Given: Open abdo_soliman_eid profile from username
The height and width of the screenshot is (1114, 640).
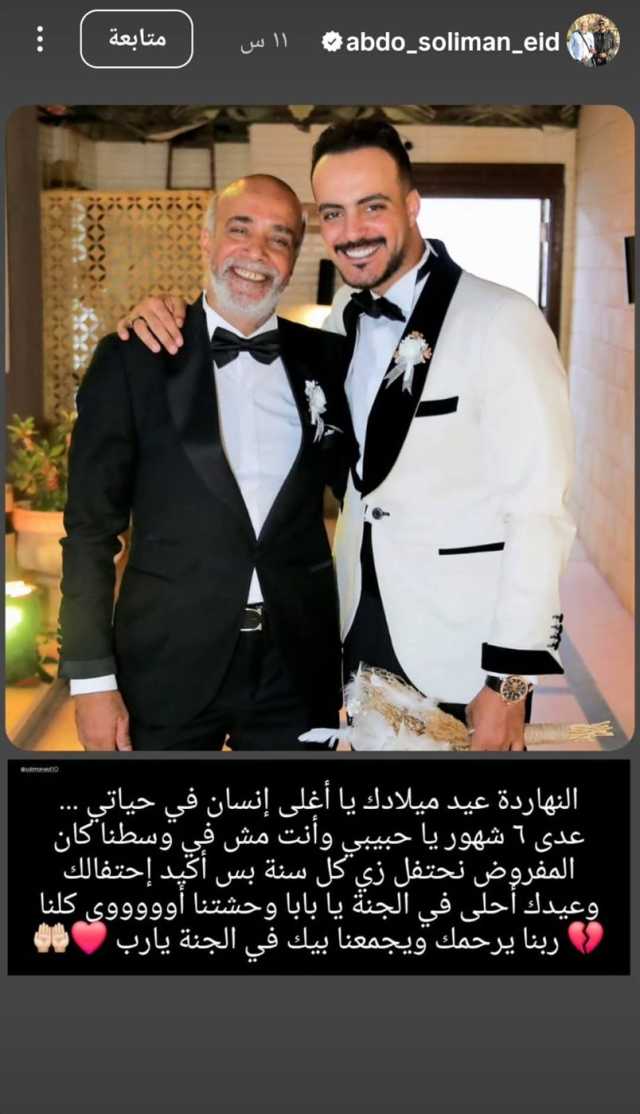Looking at the screenshot, I should pyautogui.click(x=452, y=41).
